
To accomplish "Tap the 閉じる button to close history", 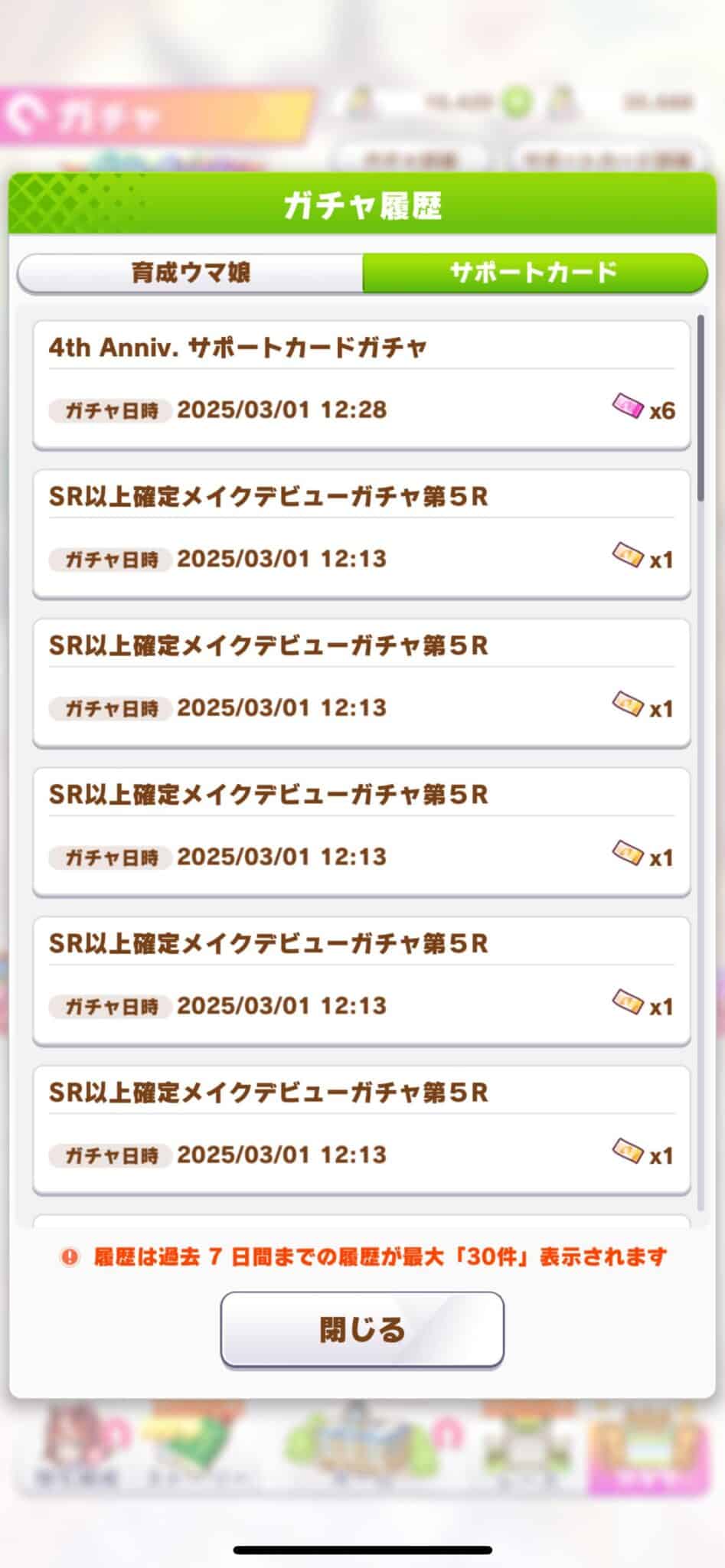I will click(x=362, y=1329).
